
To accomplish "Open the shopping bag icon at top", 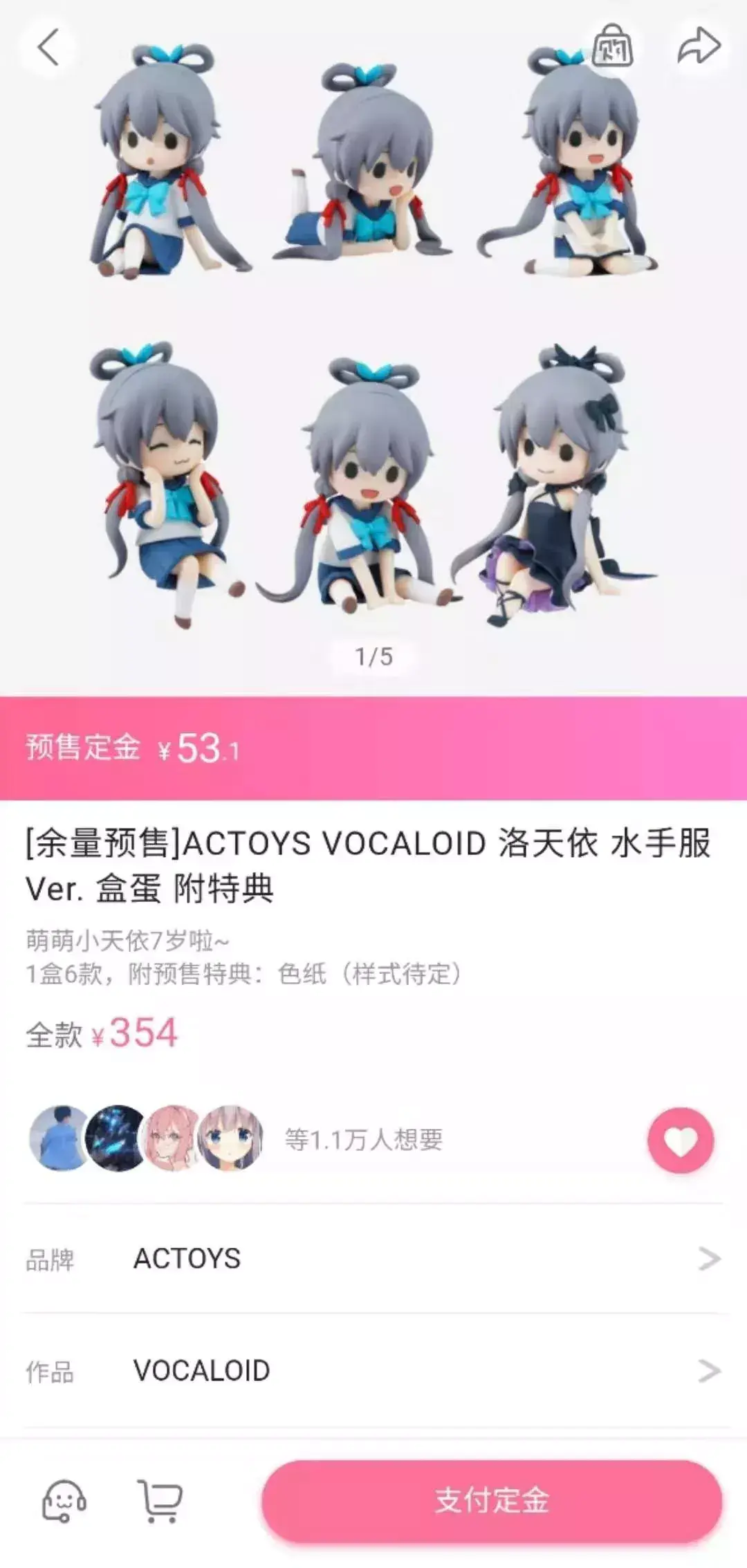I will 613,46.
